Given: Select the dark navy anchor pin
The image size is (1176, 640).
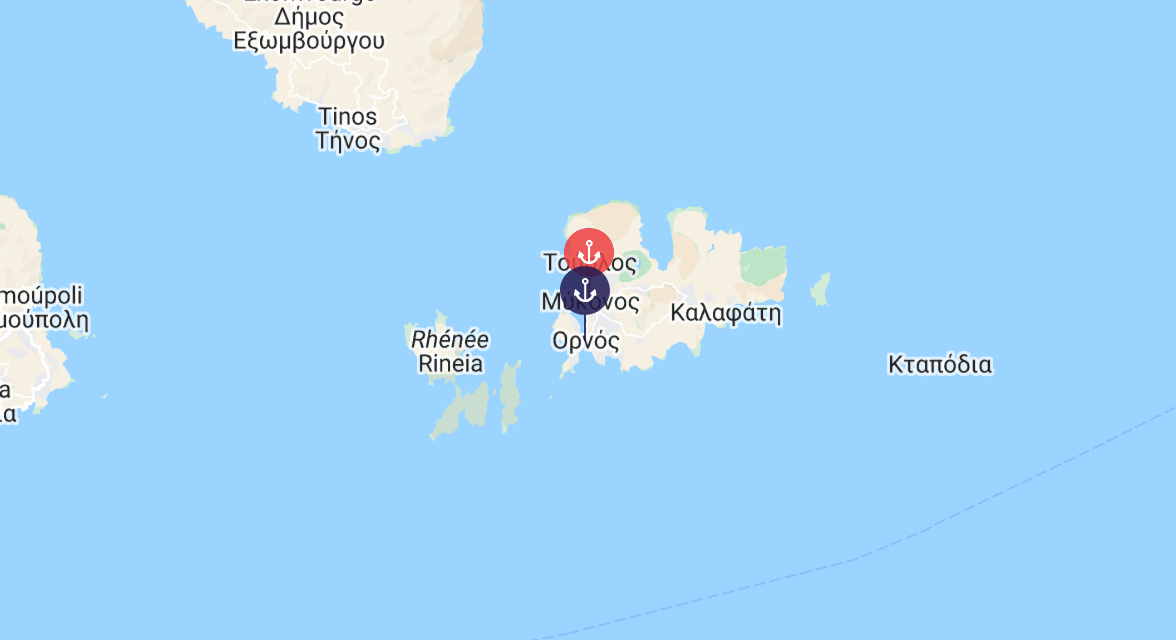Looking at the screenshot, I should point(585,292).
